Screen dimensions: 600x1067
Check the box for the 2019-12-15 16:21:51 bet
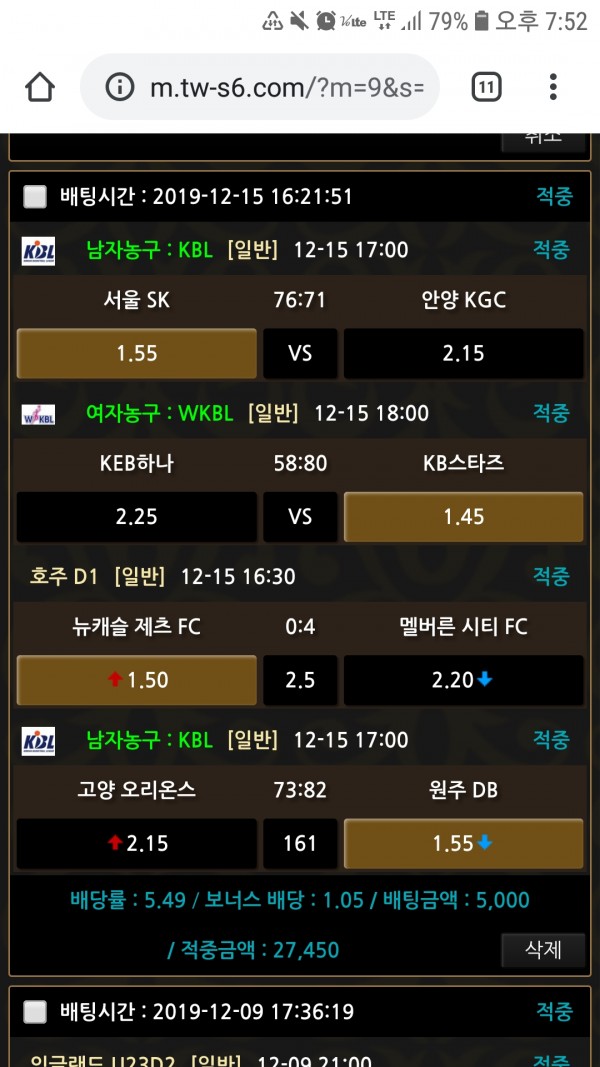tap(35, 197)
